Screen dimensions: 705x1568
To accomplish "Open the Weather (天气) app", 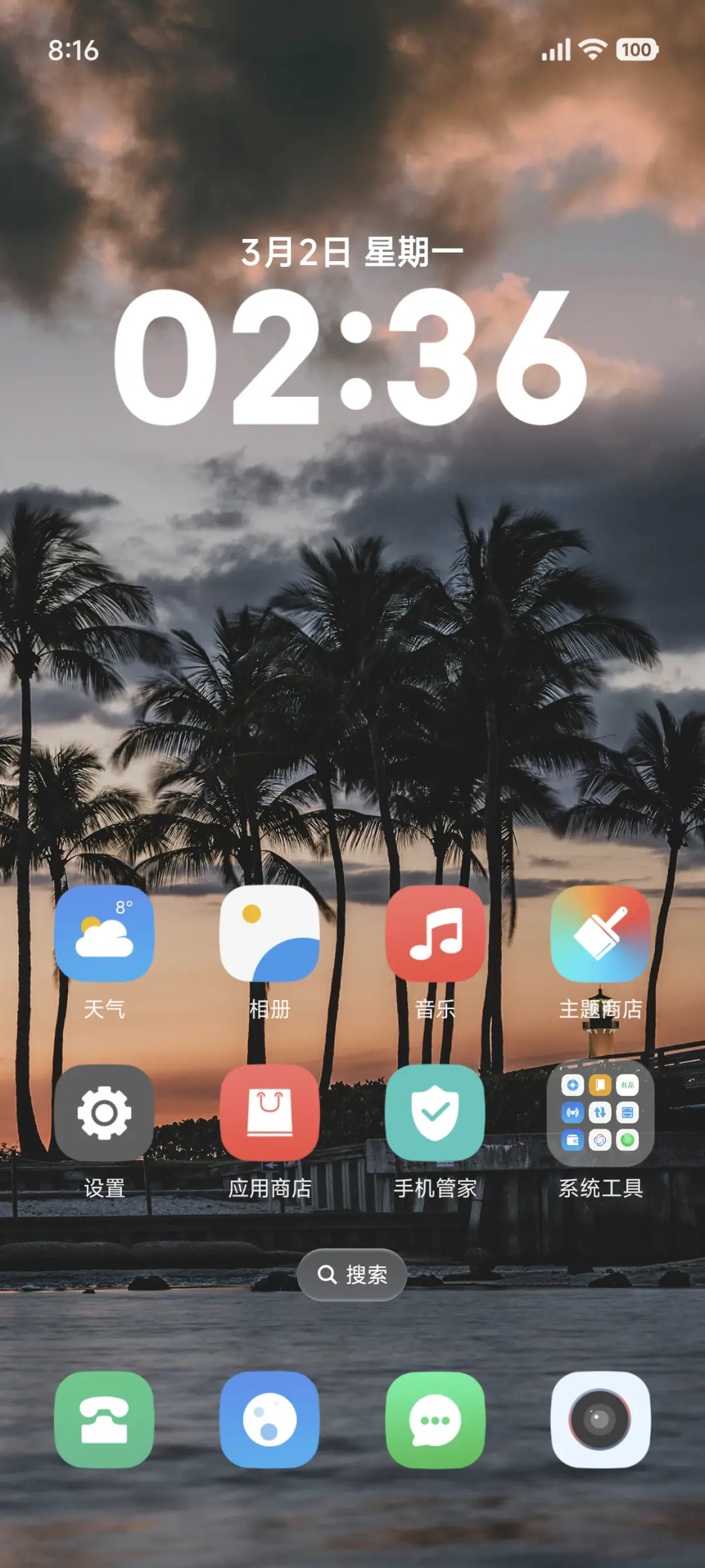I will [x=104, y=933].
